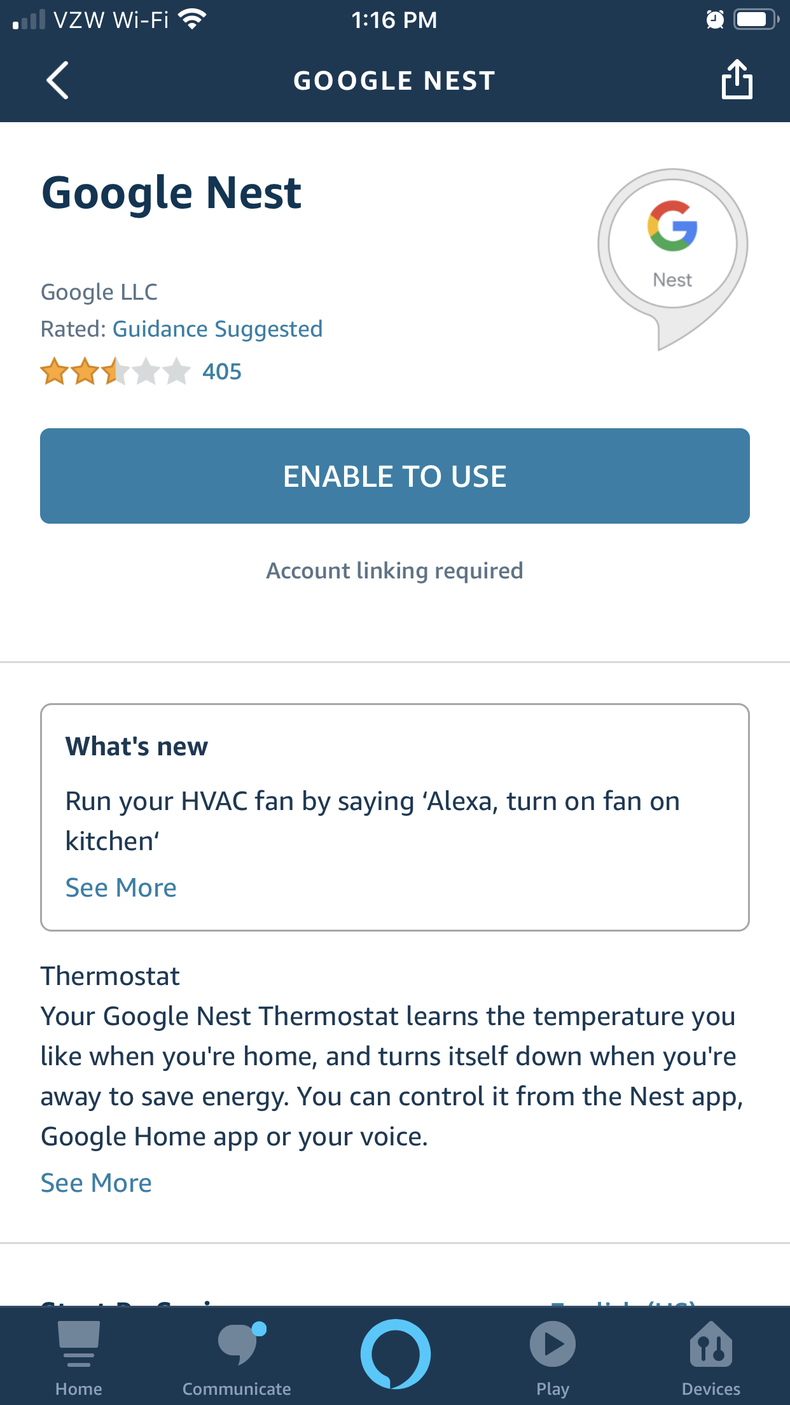Open the Guidance Suggested rating link
790x1405 pixels.
217,328
